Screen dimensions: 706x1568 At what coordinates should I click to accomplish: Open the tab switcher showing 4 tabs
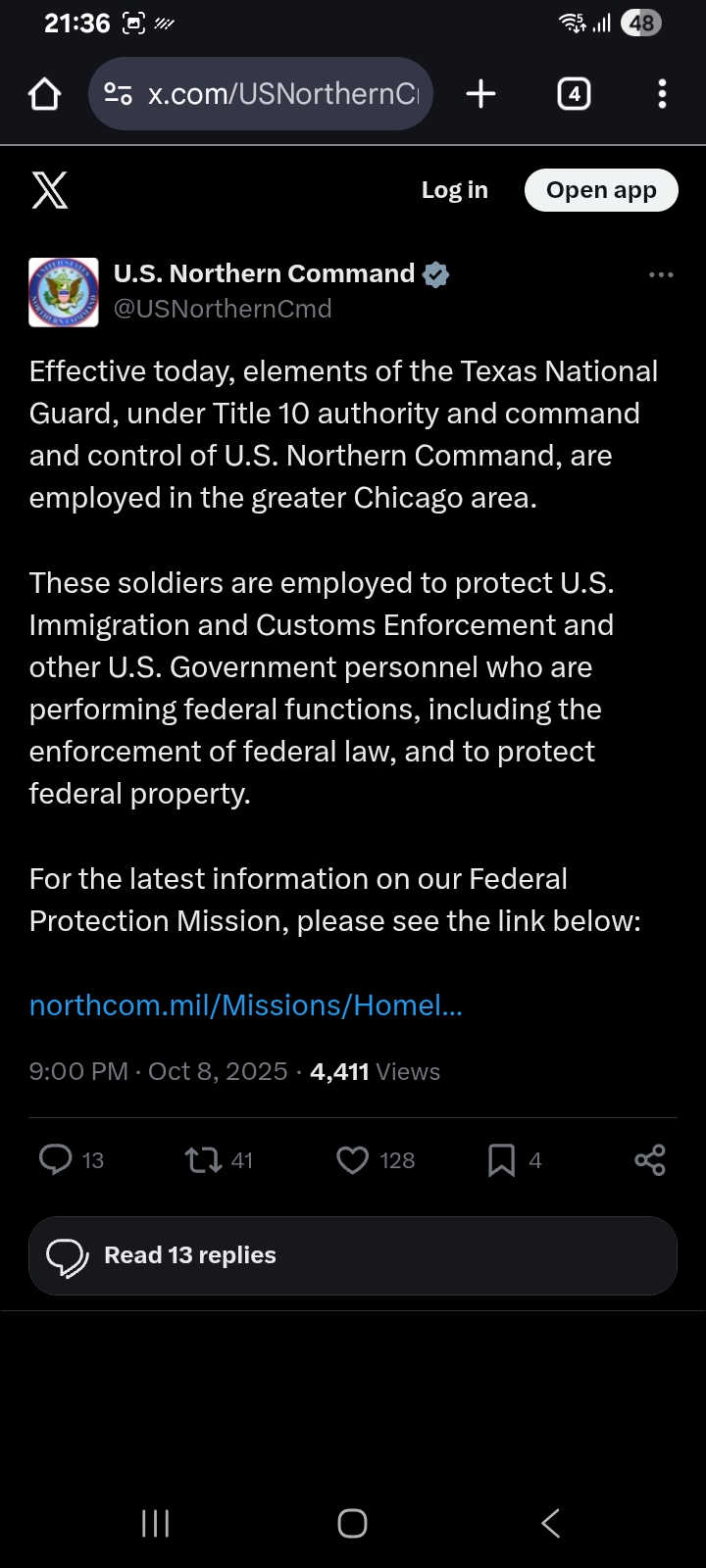point(574,94)
